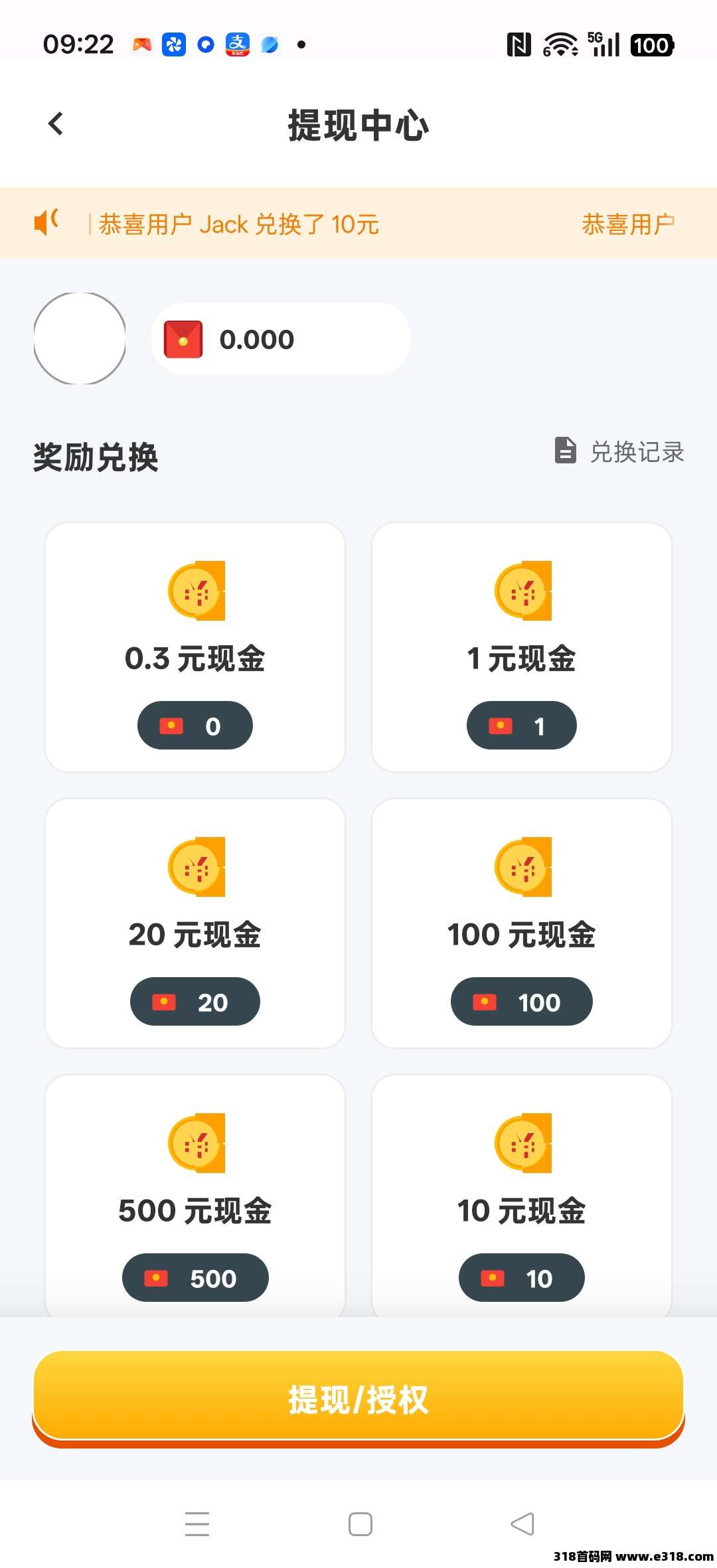Pick the 20 元现金 reward card
Screen dimensions: 717x1568
(195, 923)
